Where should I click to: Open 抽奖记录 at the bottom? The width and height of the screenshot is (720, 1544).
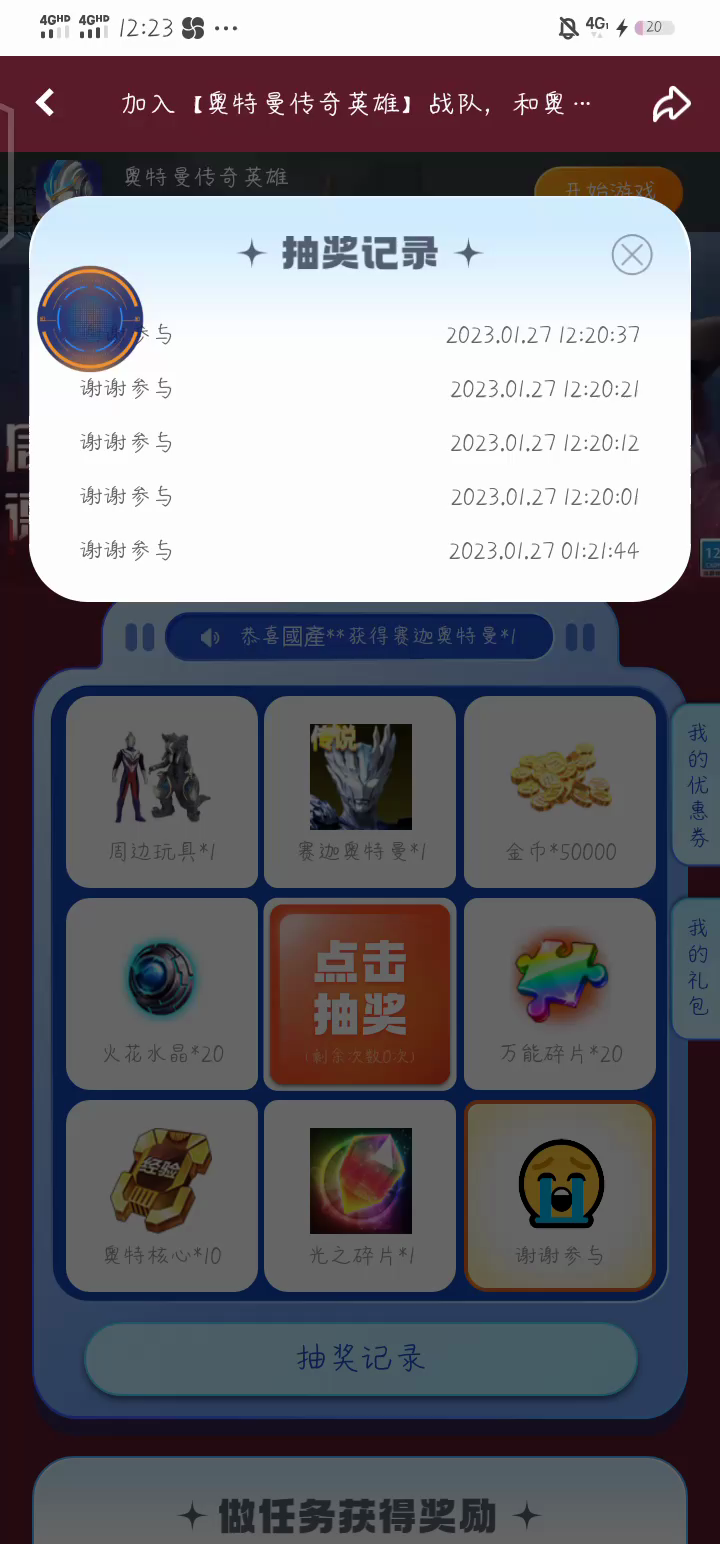pos(361,1358)
